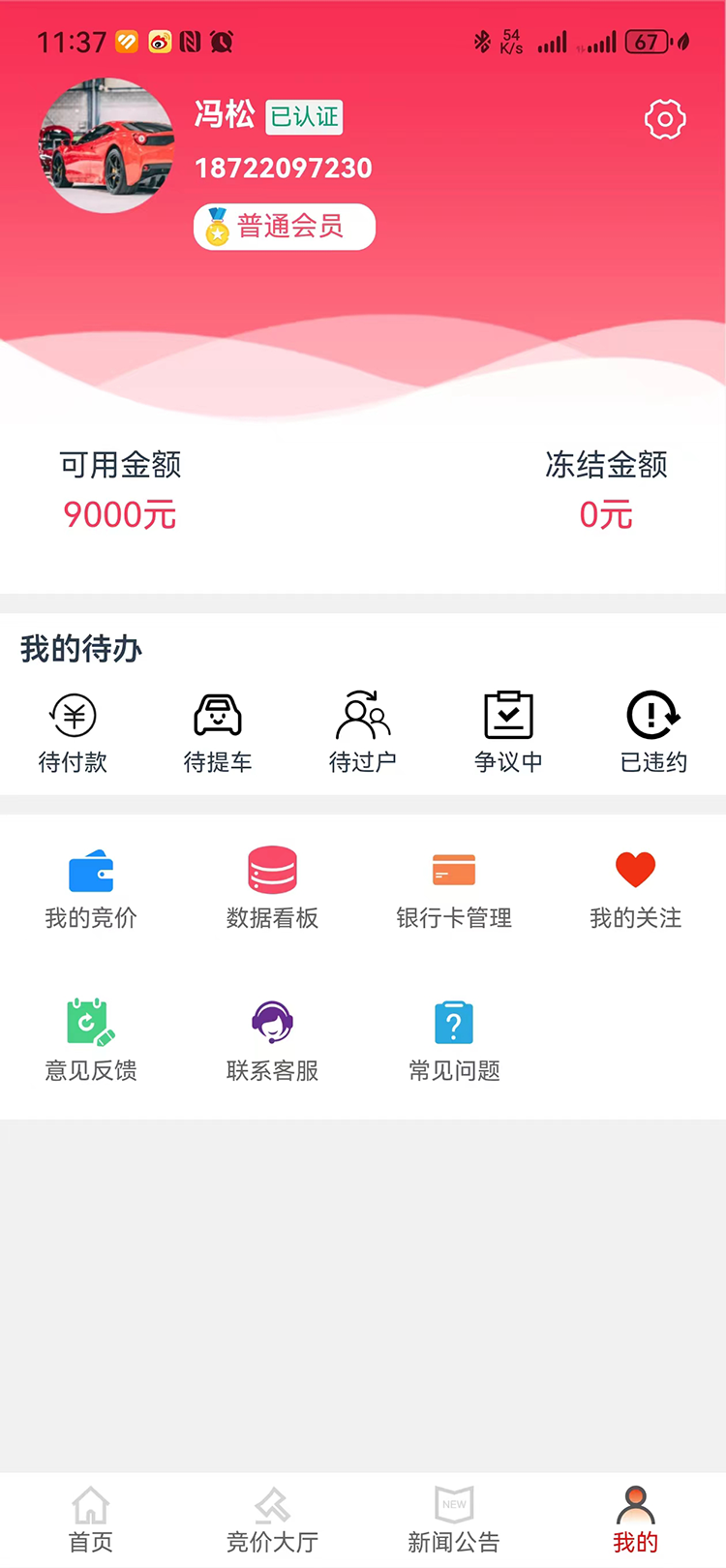Open the 新闻公告 tab

pos(454,1521)
